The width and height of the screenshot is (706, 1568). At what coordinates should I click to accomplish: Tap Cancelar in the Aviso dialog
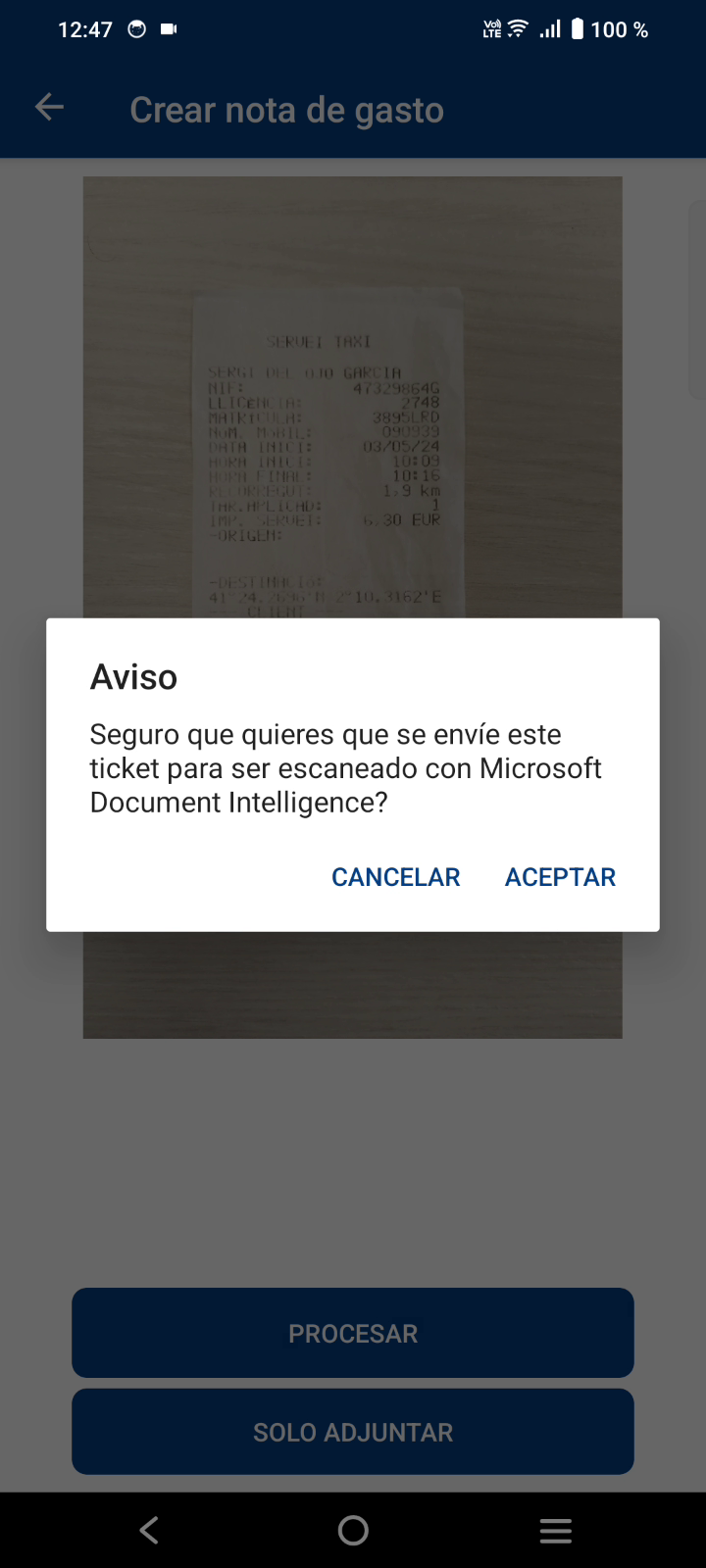[395, 877]
